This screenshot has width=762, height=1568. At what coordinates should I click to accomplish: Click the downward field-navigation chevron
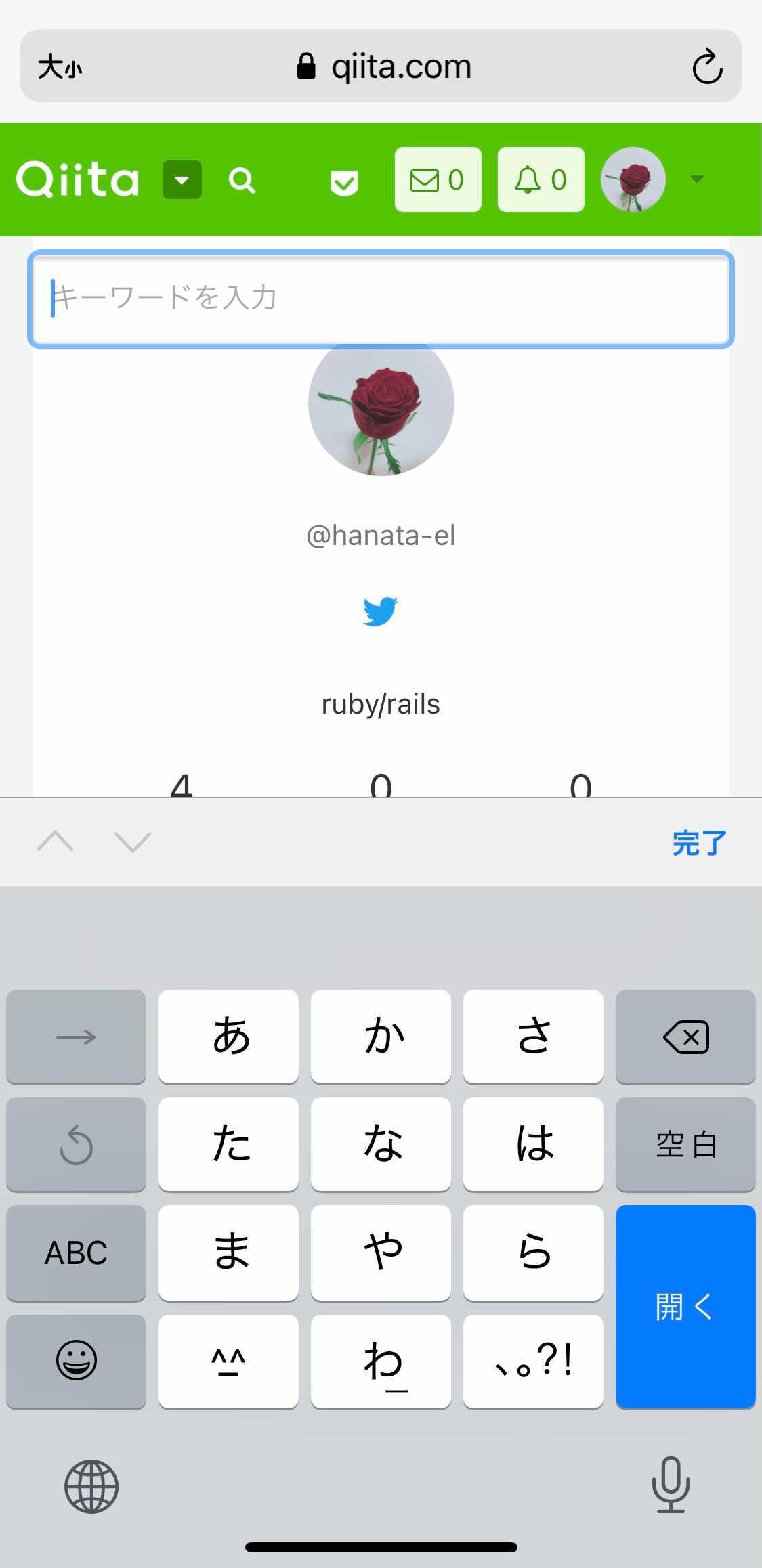(x=131, y=842)
